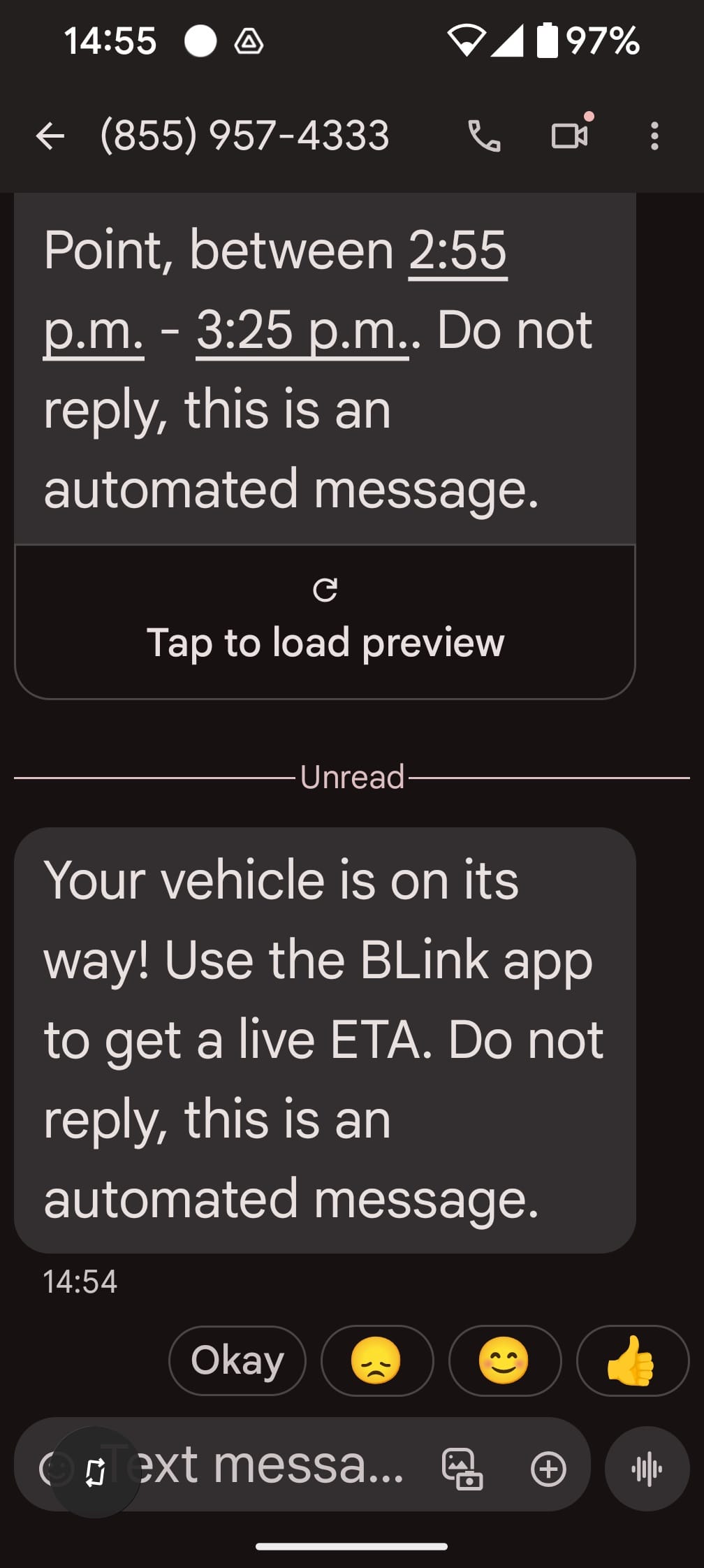704x1568 pixels.
Task: Reply with the smiling face emoji
Action: coord(504,1360)
